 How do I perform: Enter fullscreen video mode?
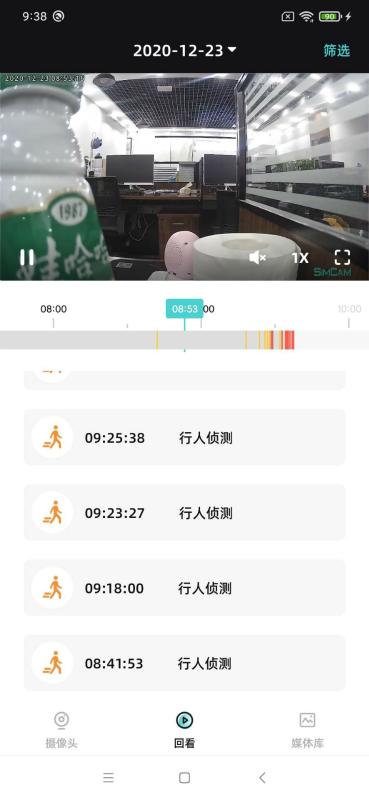[342, 258]
